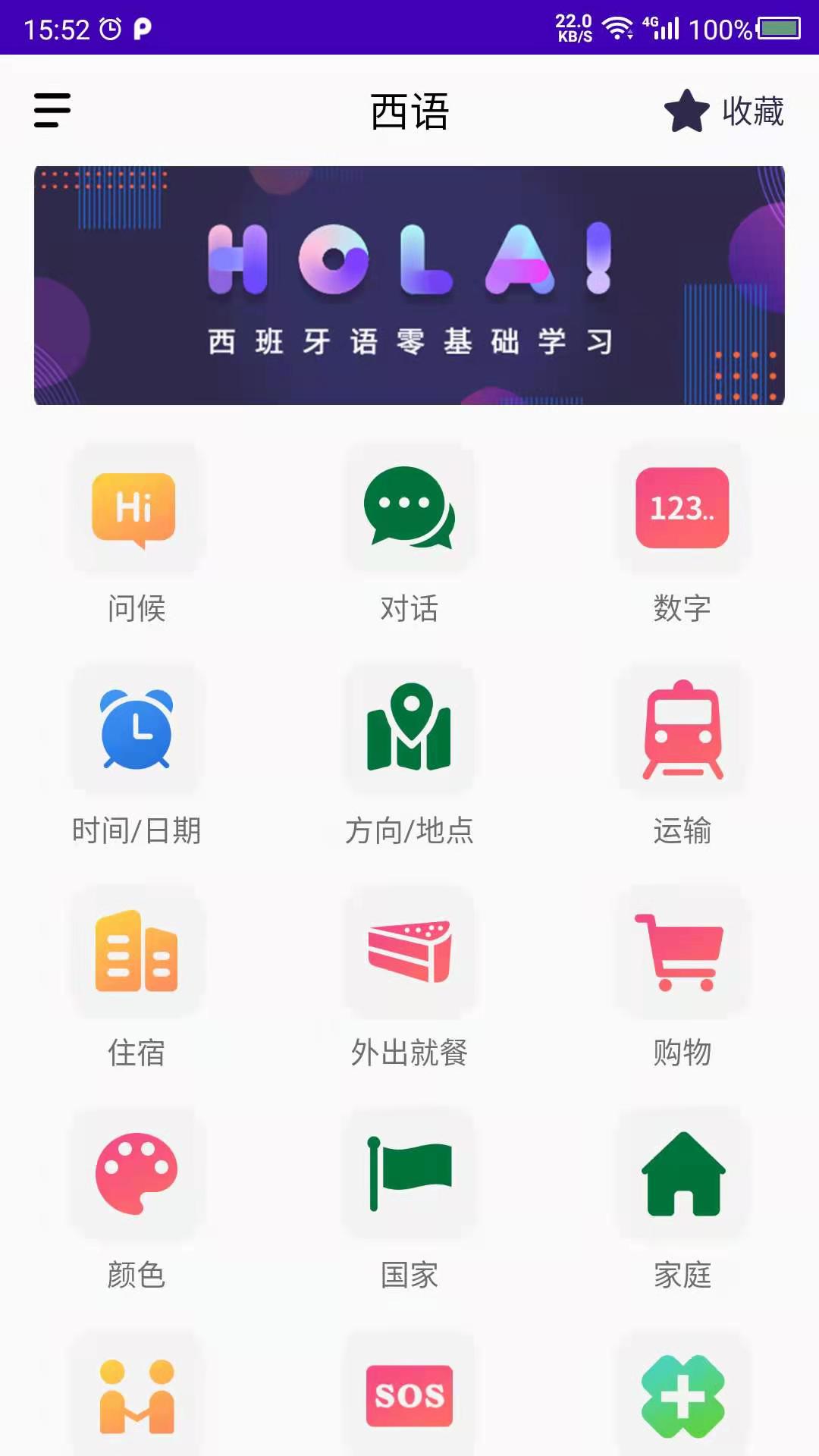Open the 方向/地点 map icon
This screenshot has width=819, height=1456.
409,728
